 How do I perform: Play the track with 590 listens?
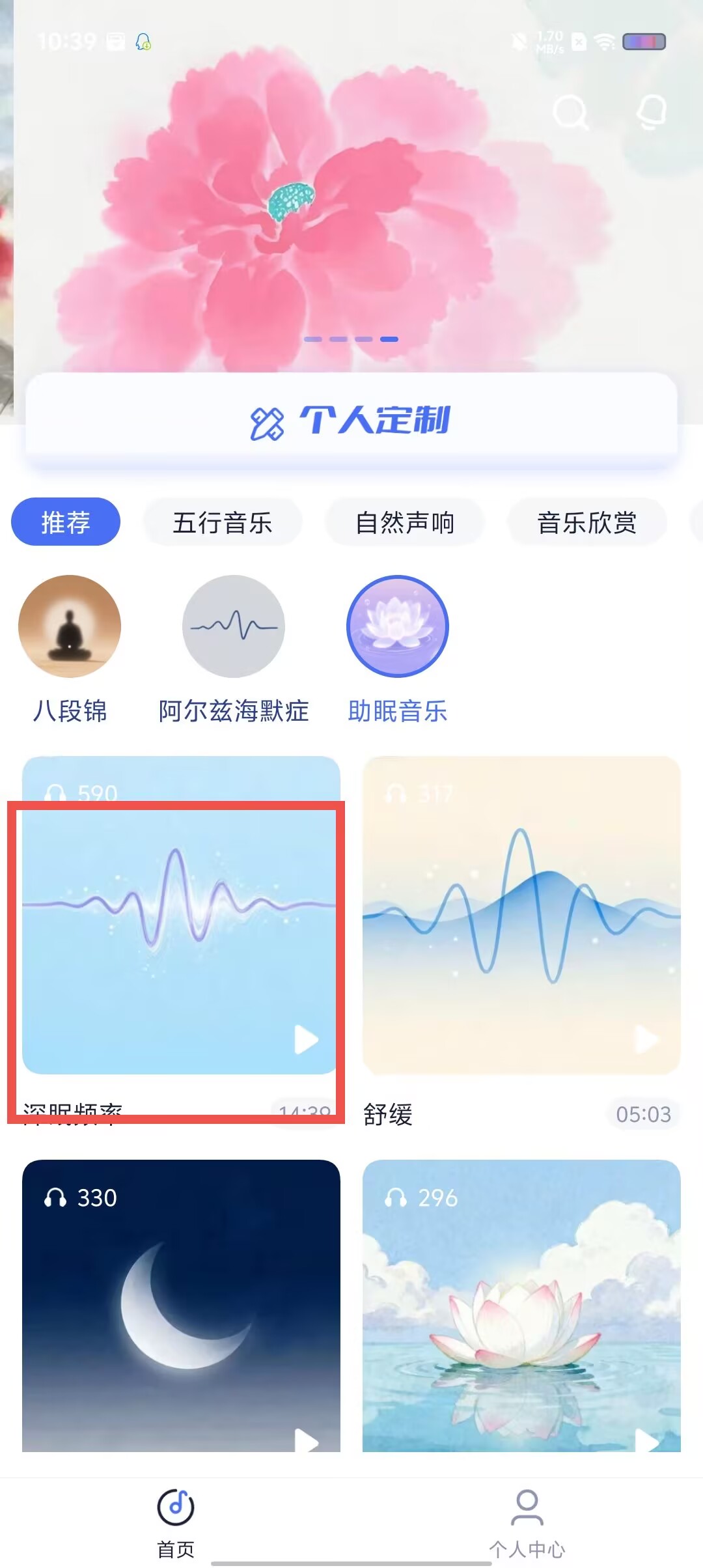pyautogui.click(x=181, y=915)
